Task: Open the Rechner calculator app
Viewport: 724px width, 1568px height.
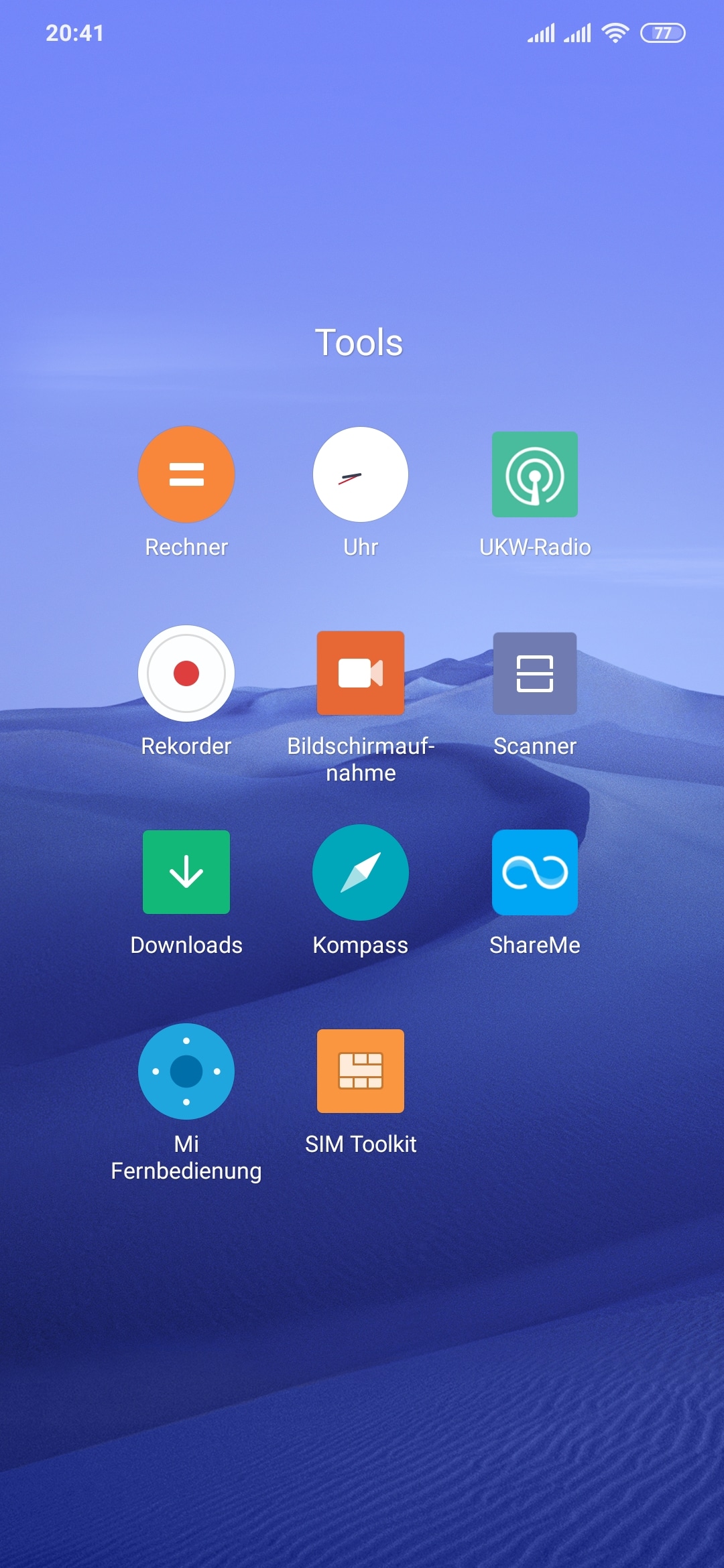Action: click(186, 474)
